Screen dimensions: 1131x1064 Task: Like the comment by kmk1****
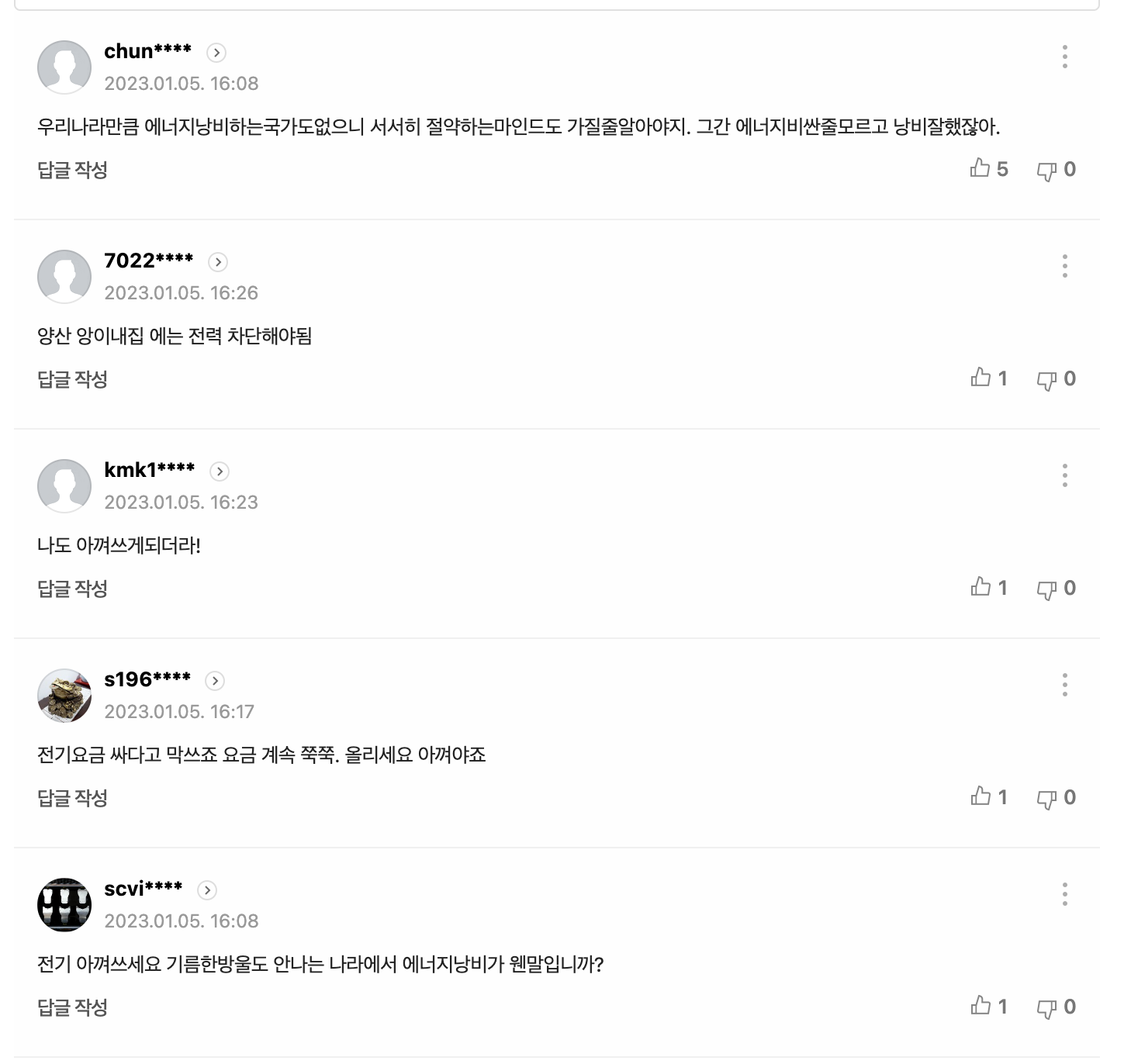click(x=981, y=587)
